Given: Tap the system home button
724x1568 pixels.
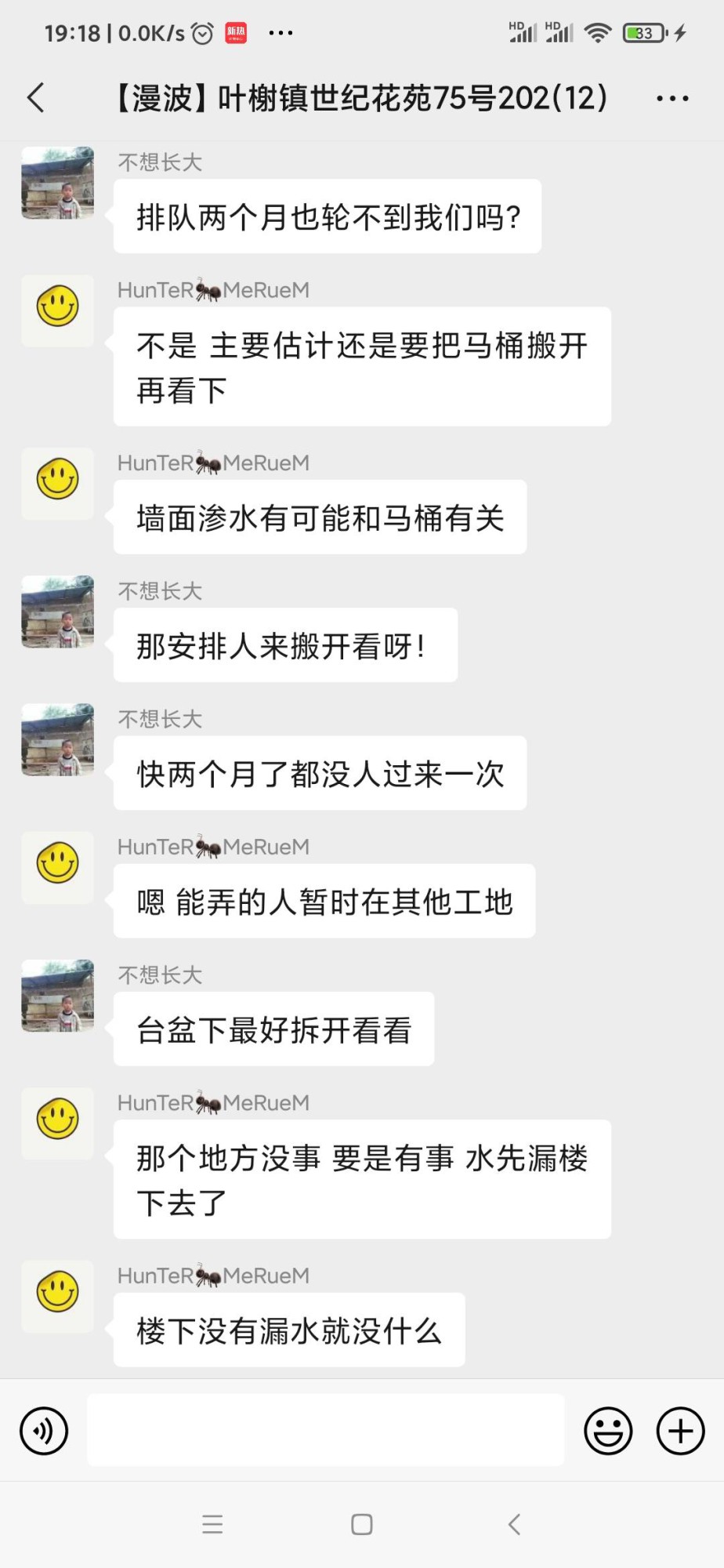Looking at the screenshot, I should (361, 1524).
